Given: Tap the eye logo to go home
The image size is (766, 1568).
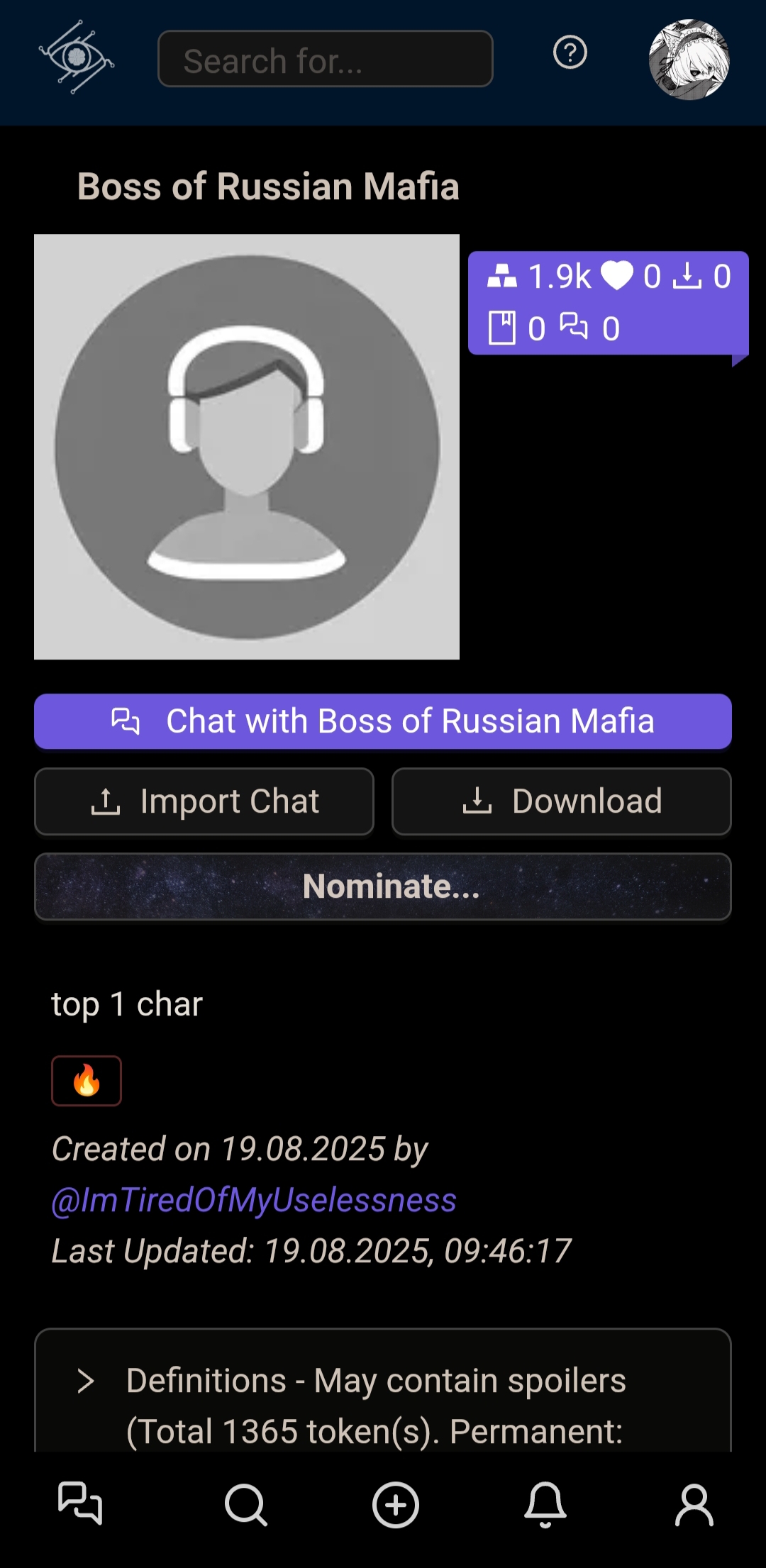Looking at the screenshot, I should tap(76, 57).
